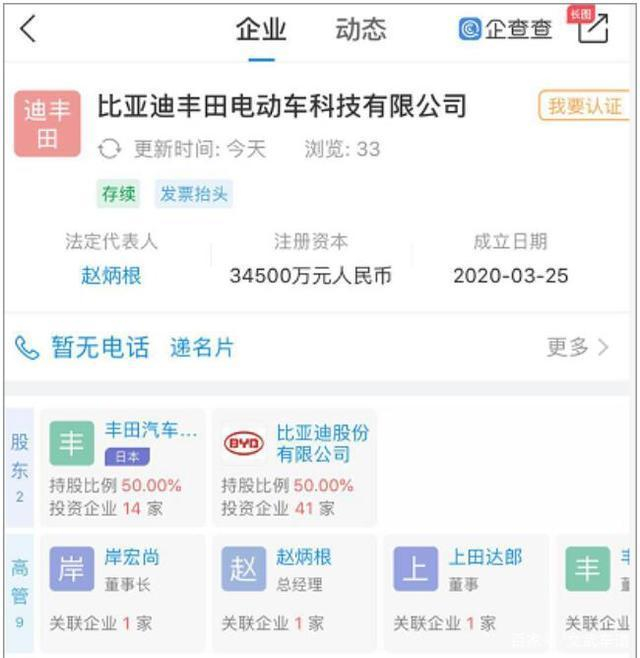The width and height of the screenshot is (640, 658).
Task: Open executive card 岸宏尚 董事长
Action: 123,593
